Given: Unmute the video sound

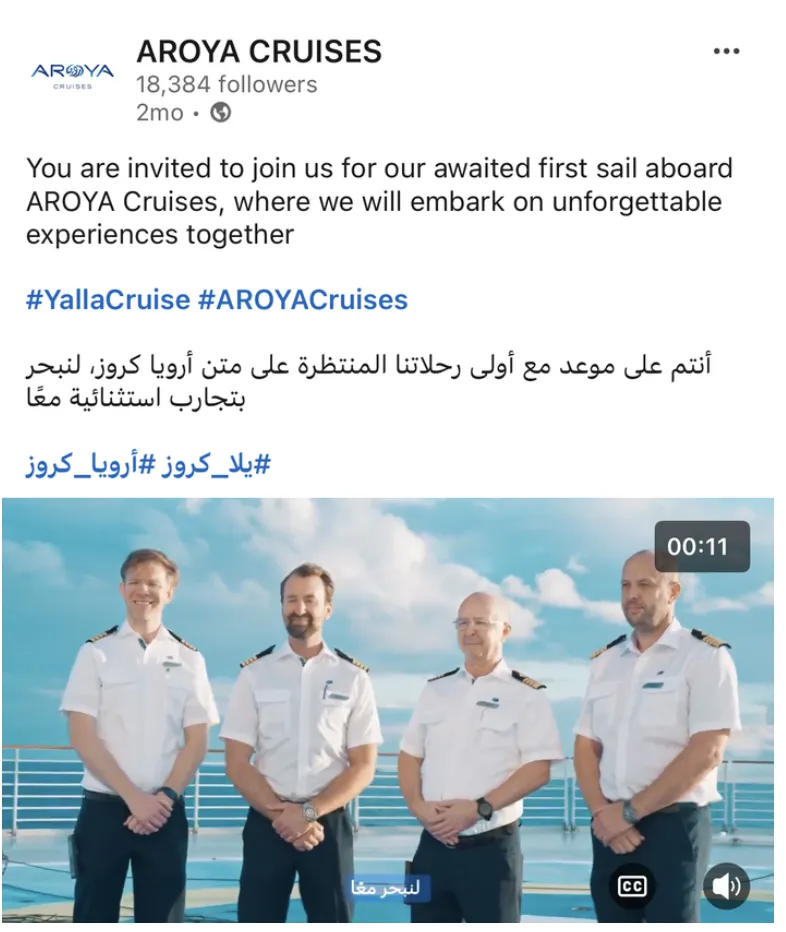Looking at the screenshot, I should tap(725, 886).
